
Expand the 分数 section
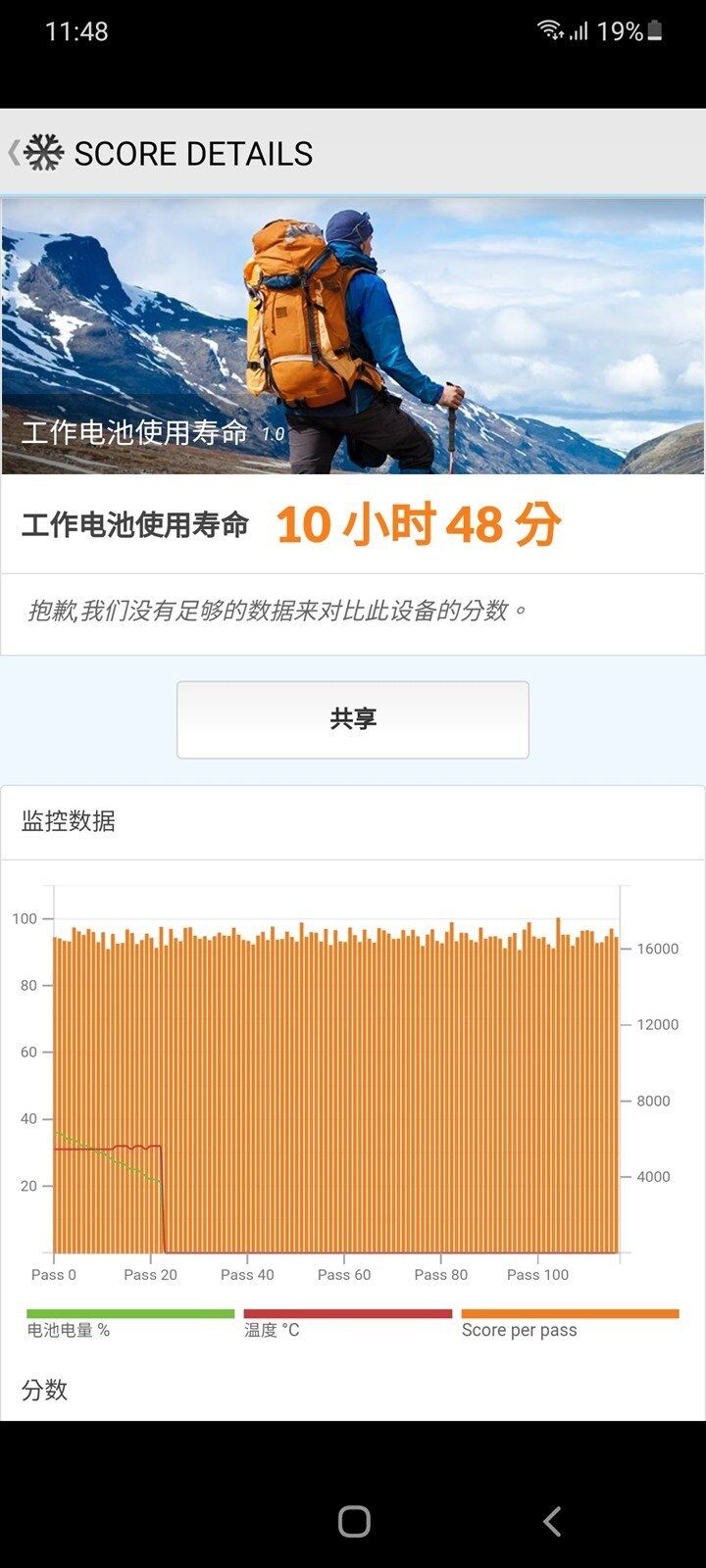[x=46, y=1390]
